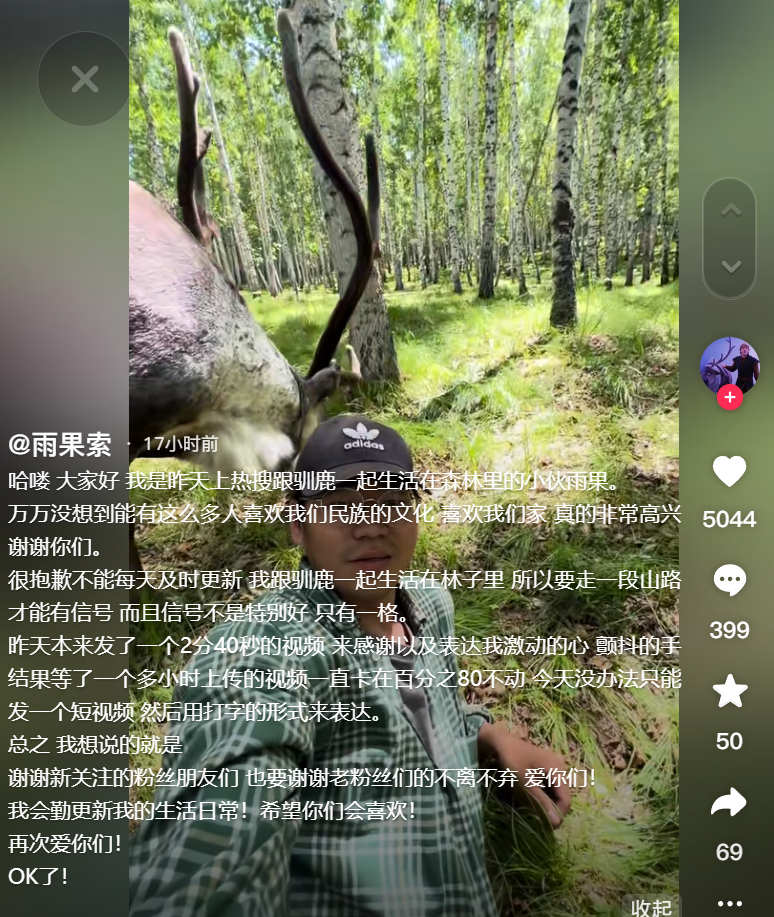774x917 pixels.
Task: Open the more options menu
Action: 729,902
